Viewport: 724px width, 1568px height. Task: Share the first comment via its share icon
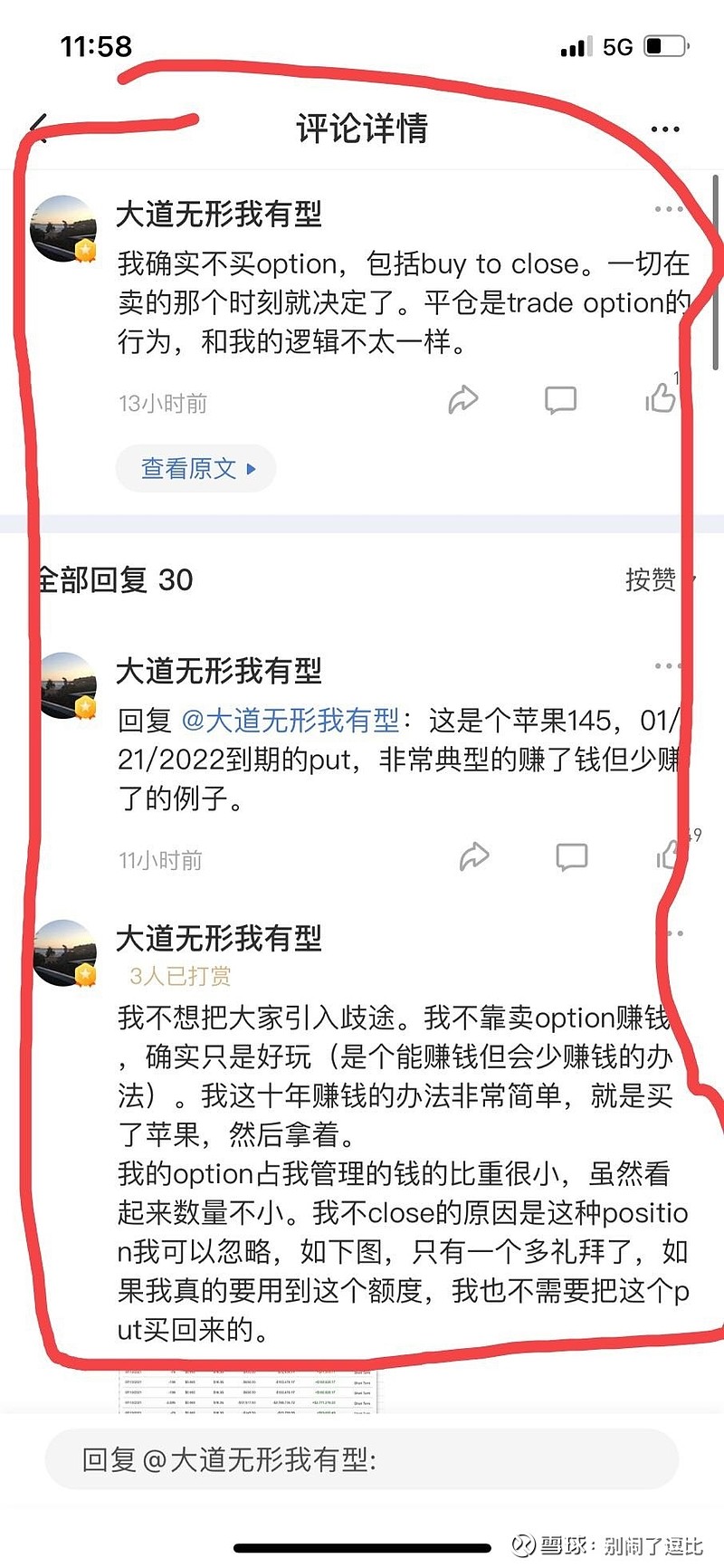tap(464, 398)
